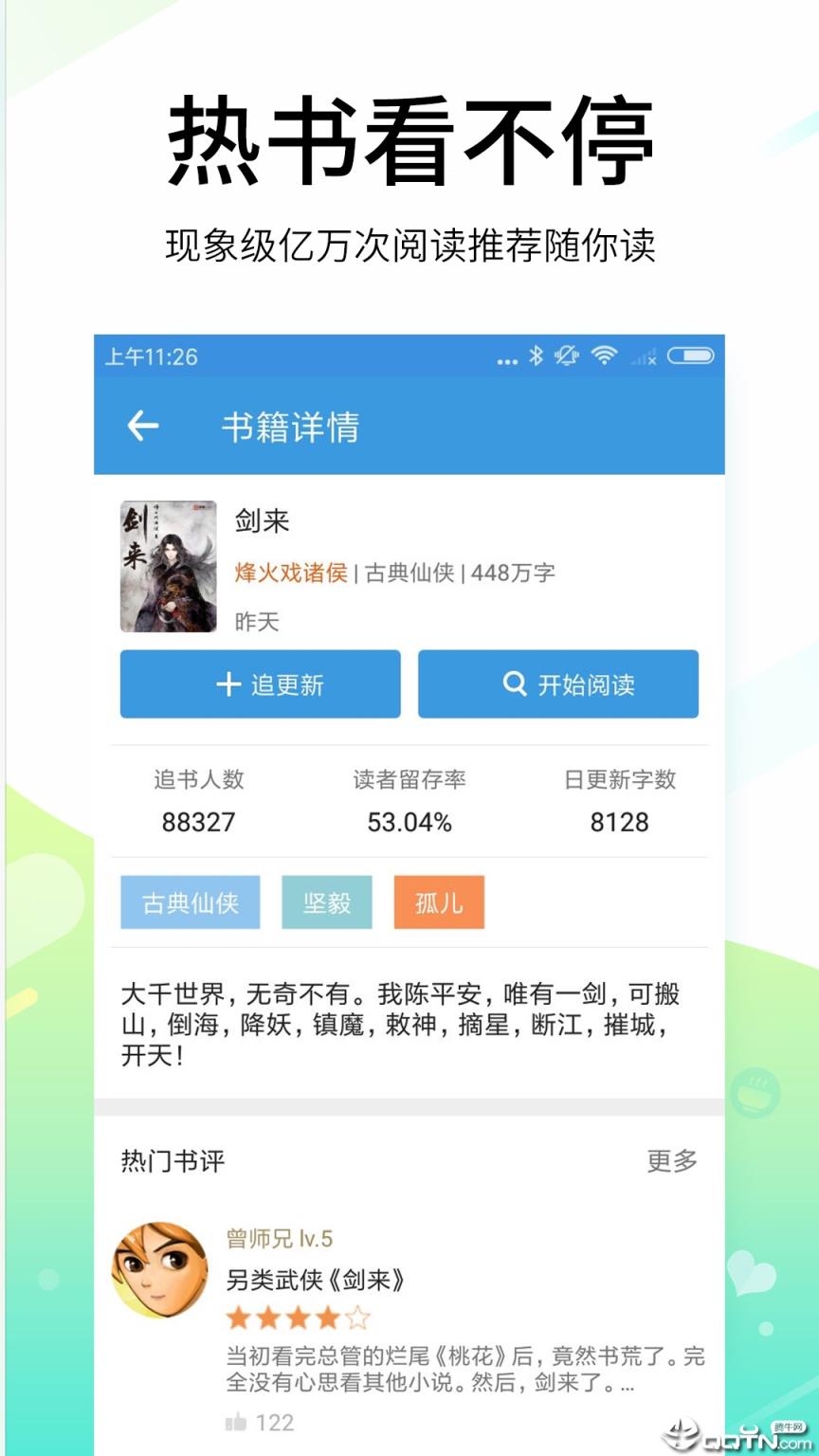Click the Wi-Fi icon in the status bar
Screen dimensions: 819x1456
(606, 357)
